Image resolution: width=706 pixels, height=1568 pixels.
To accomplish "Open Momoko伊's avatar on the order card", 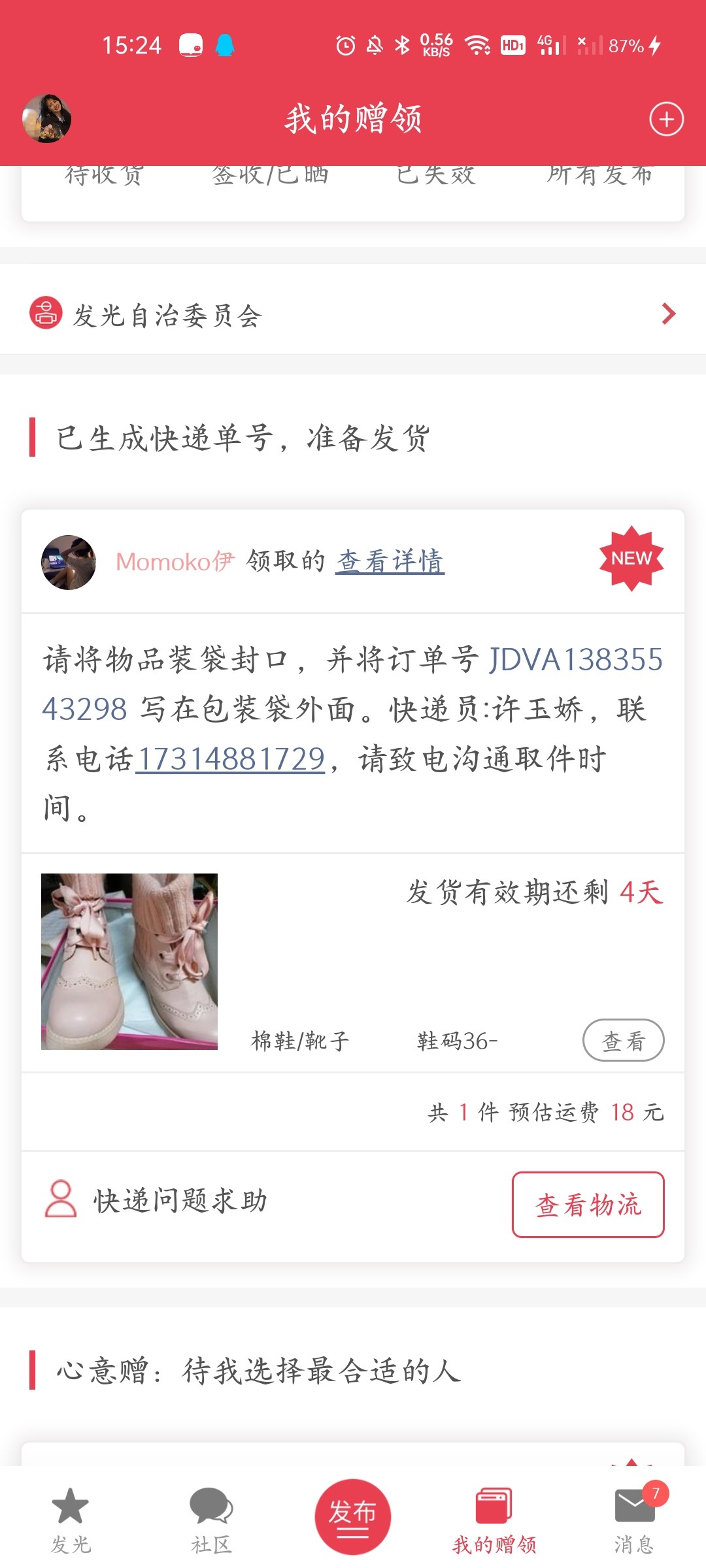I will click(x=69, y=563).
